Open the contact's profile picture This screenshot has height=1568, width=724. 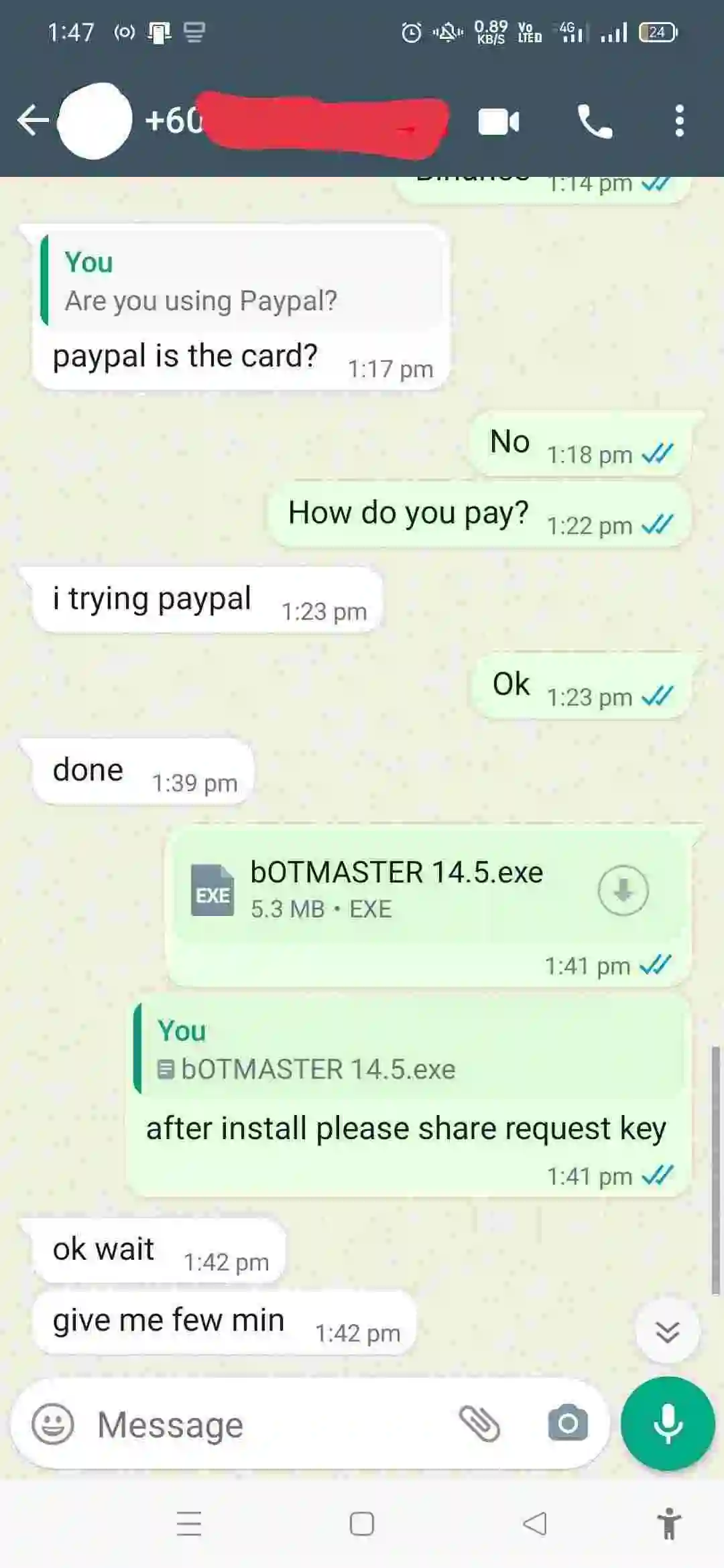pos(95,121)
